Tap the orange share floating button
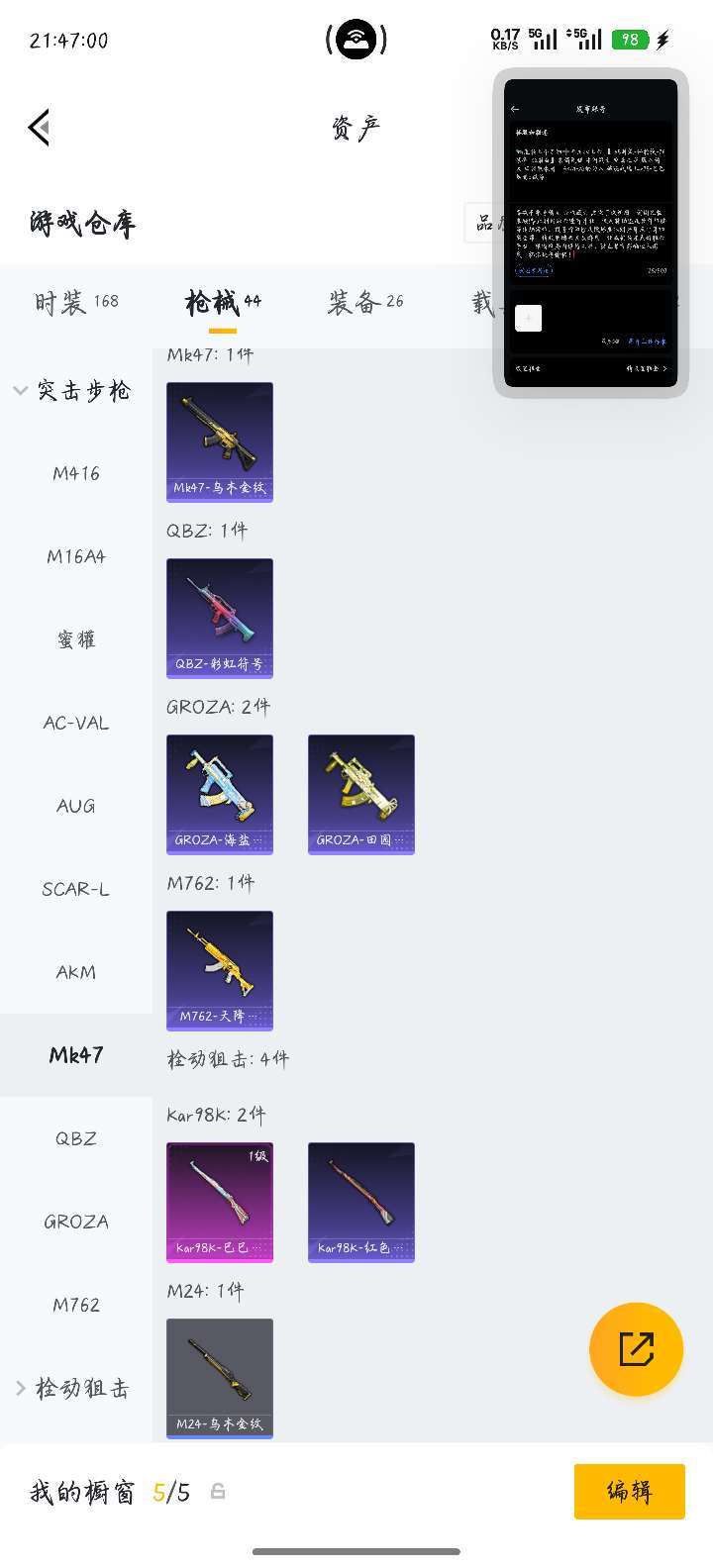 click(x=636, y=1348)
